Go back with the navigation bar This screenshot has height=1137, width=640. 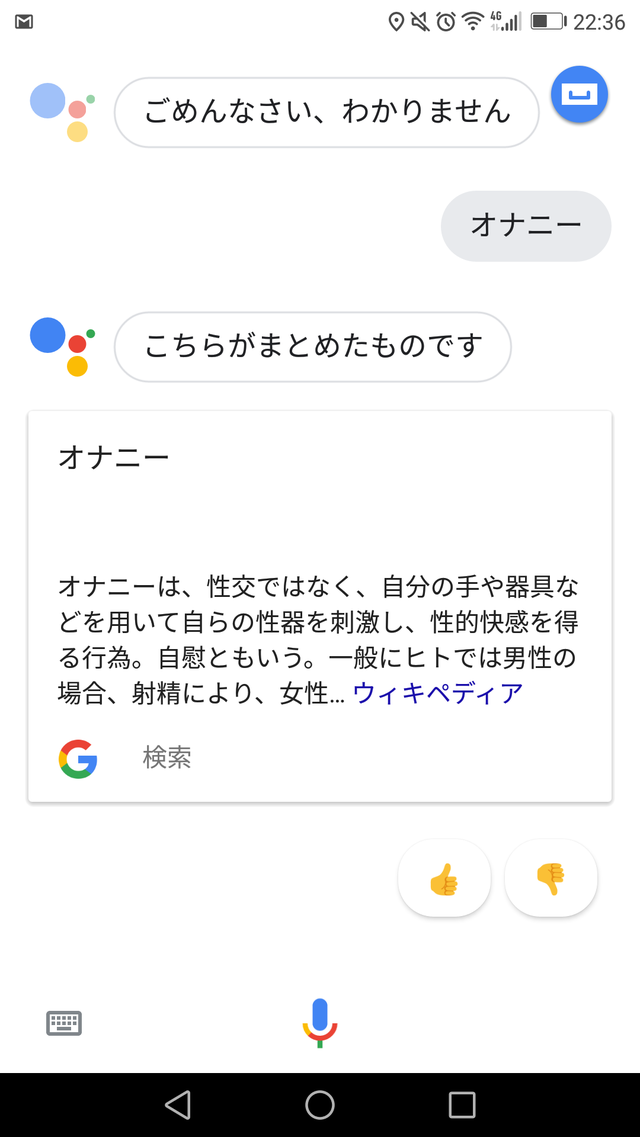pyautogui.click(x=178, y=1104)
